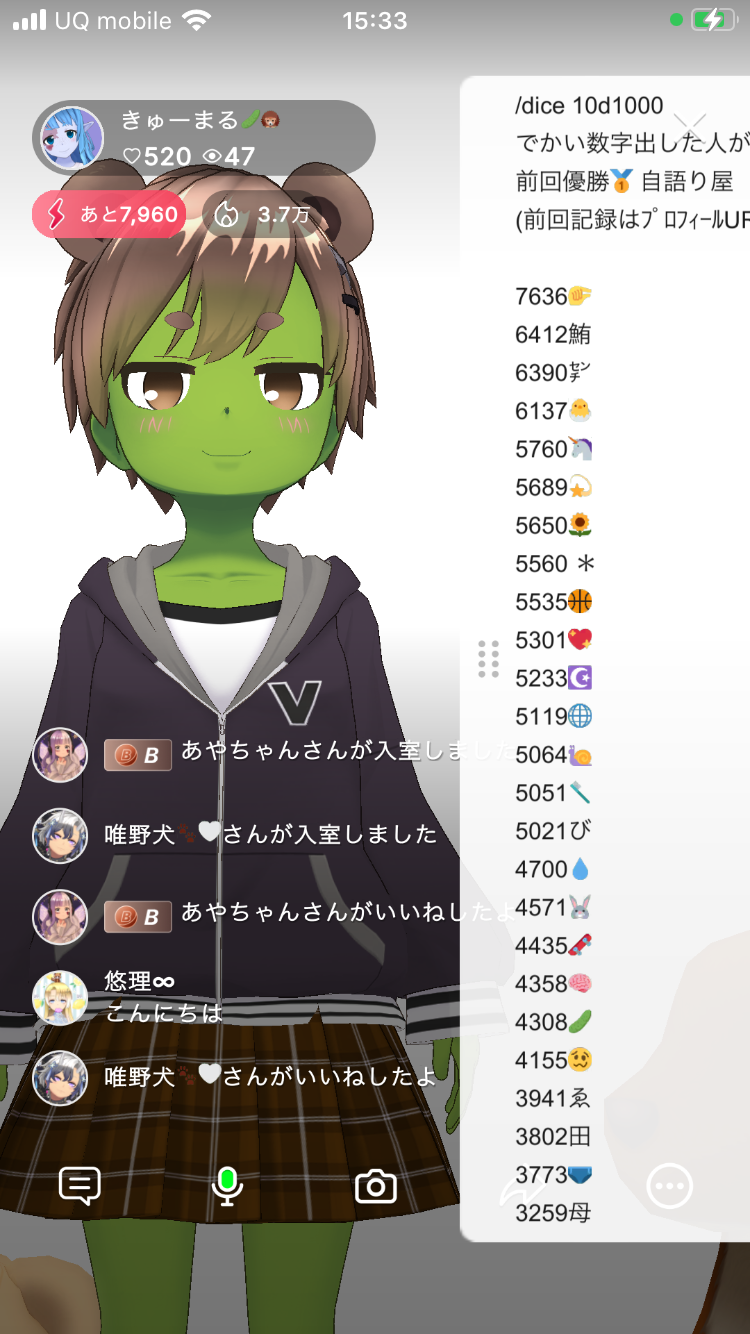Open the more options menu
Viewport: 750px width, 1334px height.
(x=669, y=1187)
